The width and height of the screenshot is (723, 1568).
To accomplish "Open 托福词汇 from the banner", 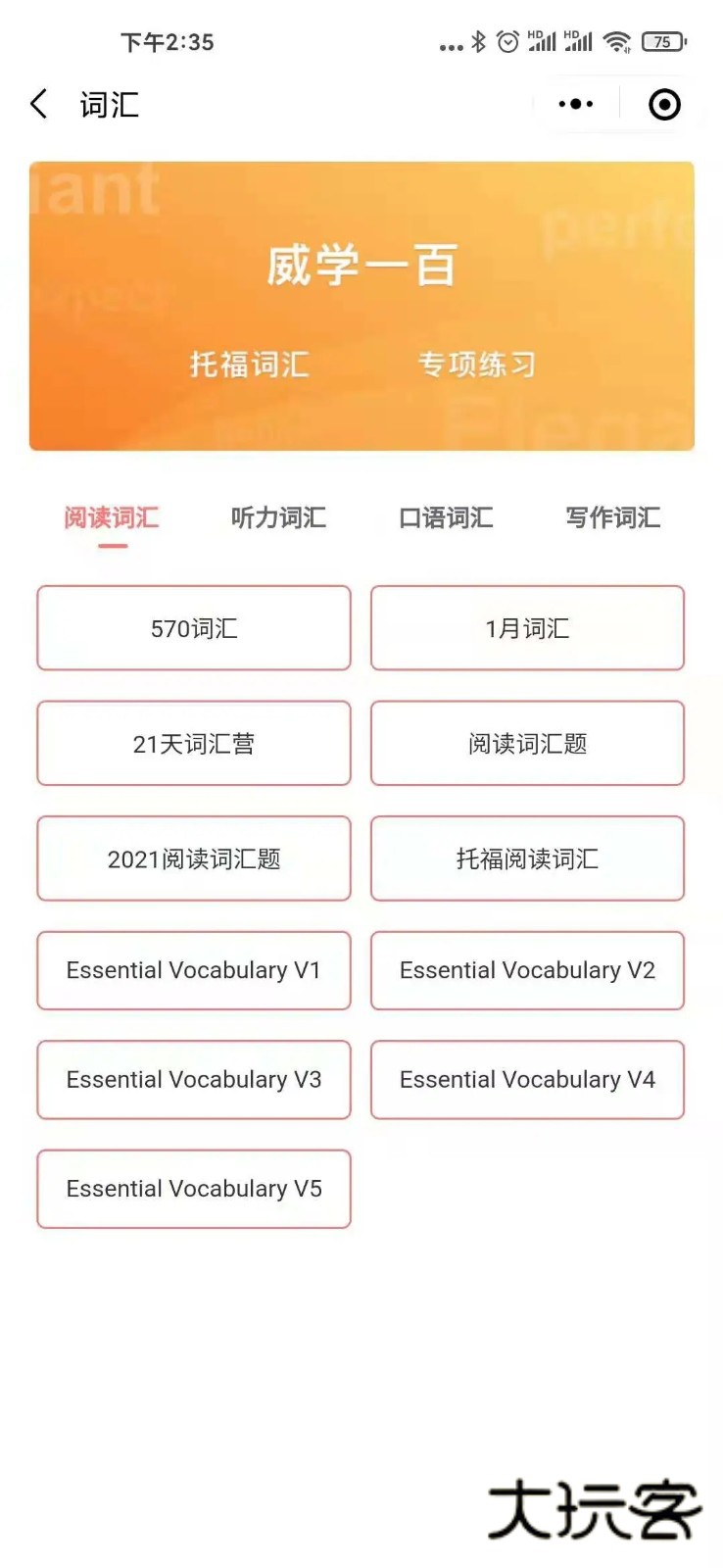I will pyautogui.click(x=249, y=365).
